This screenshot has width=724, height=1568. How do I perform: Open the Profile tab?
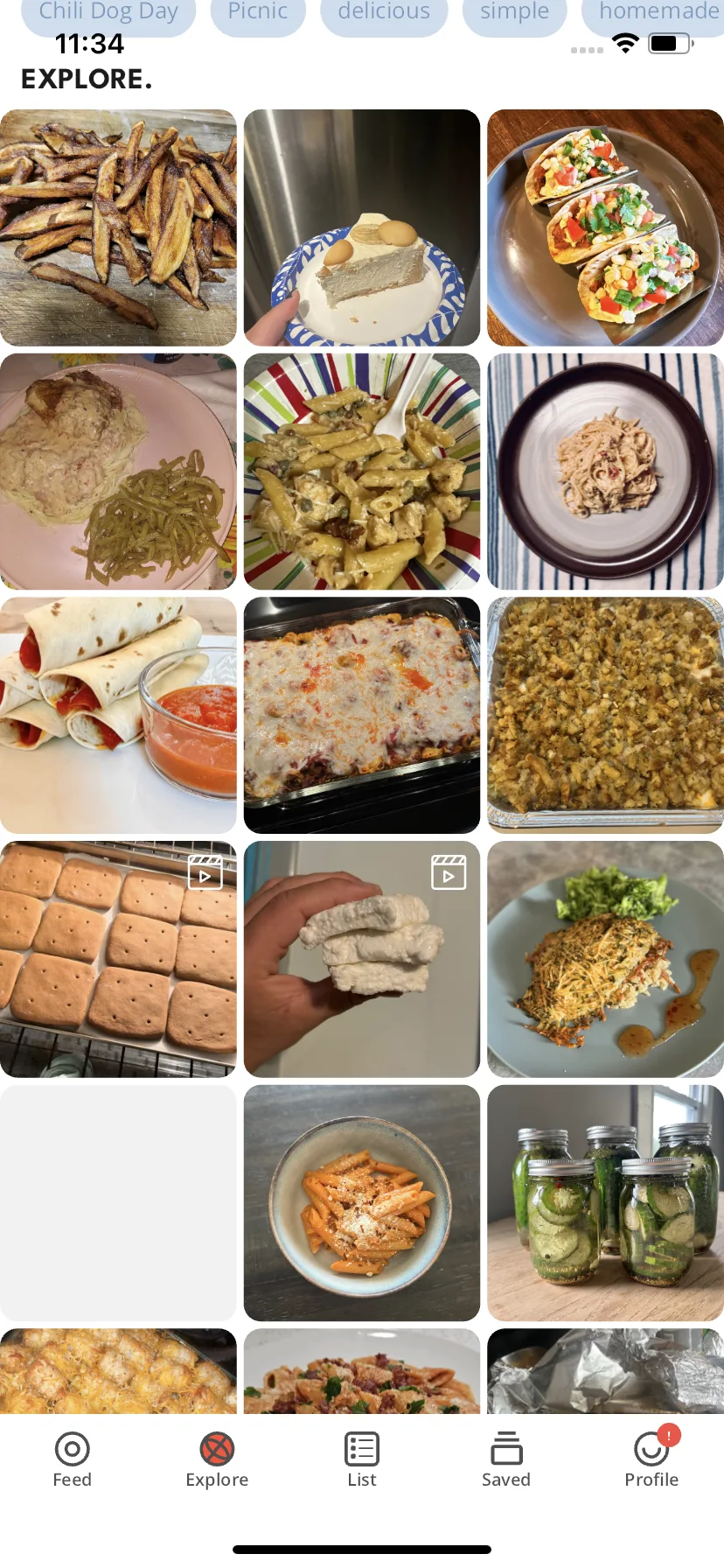pos(651,1460)
